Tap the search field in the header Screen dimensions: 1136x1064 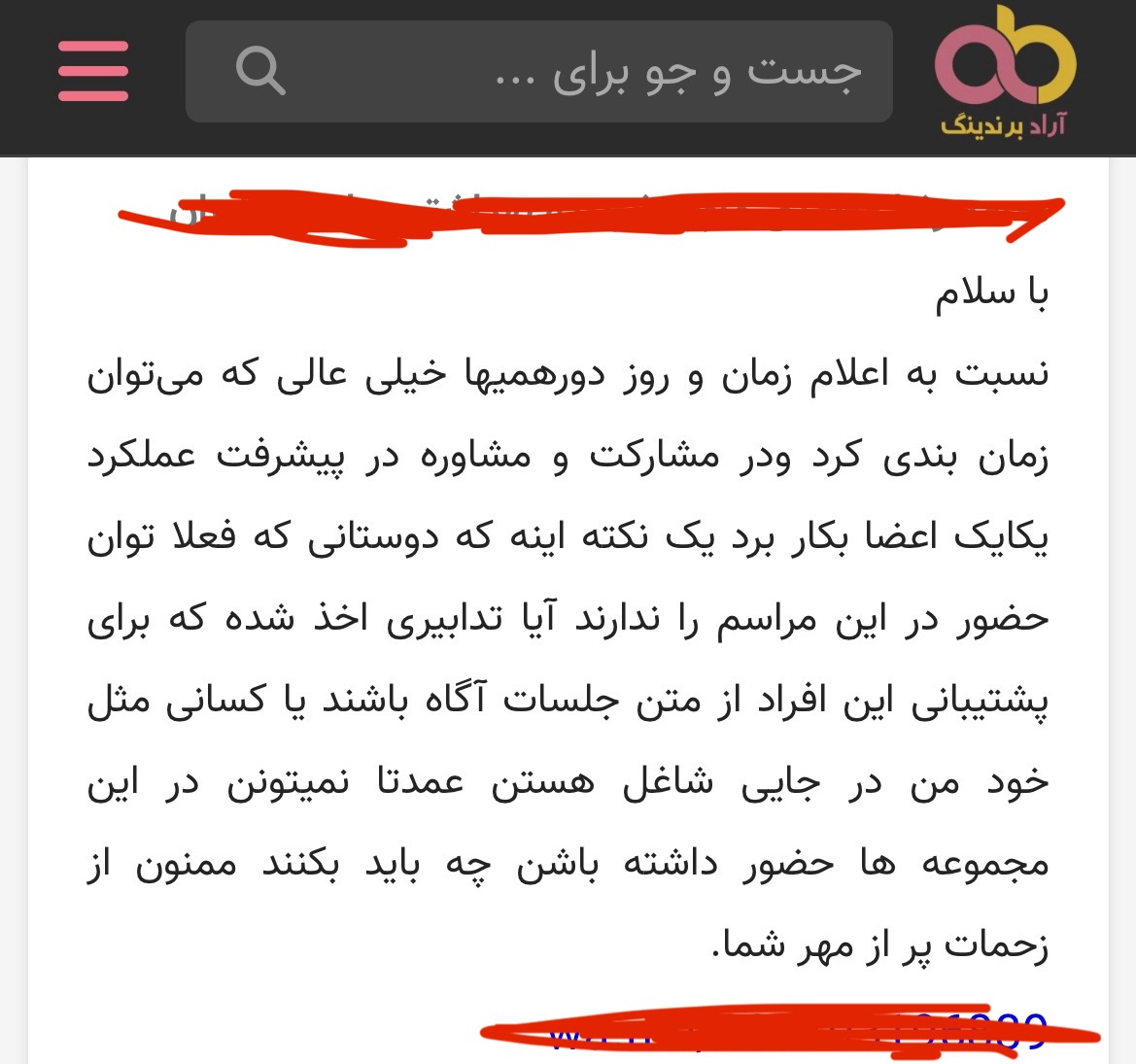(583, 72)
